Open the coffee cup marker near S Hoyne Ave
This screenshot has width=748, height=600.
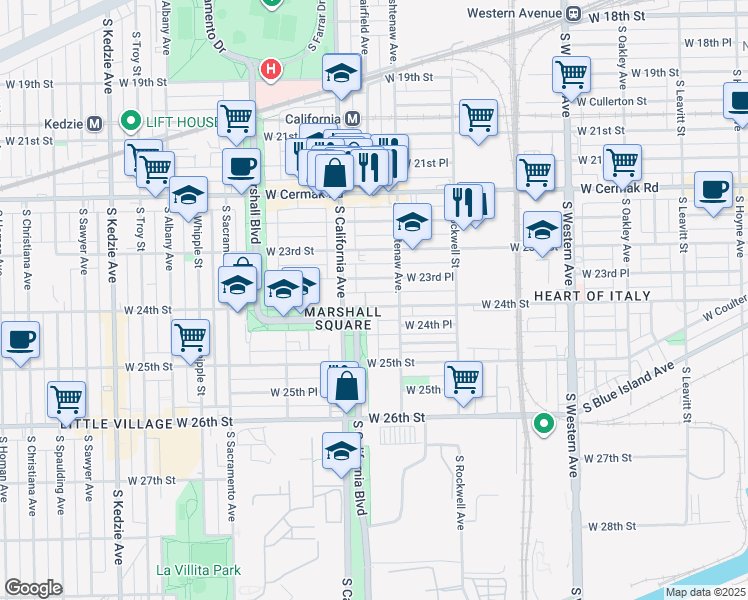point(713,192)
